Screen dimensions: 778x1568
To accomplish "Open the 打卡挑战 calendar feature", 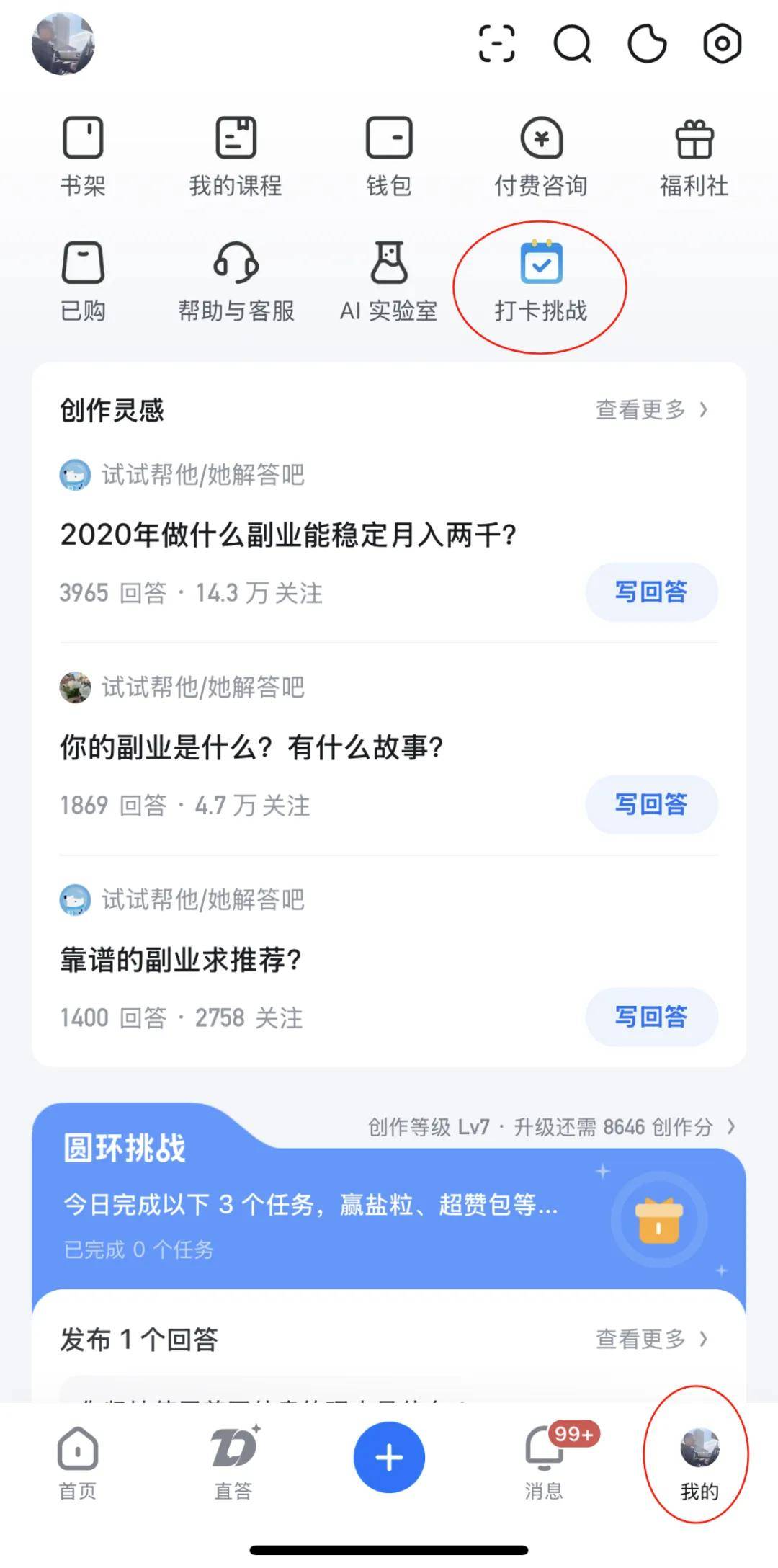I will tap(541, 281).
